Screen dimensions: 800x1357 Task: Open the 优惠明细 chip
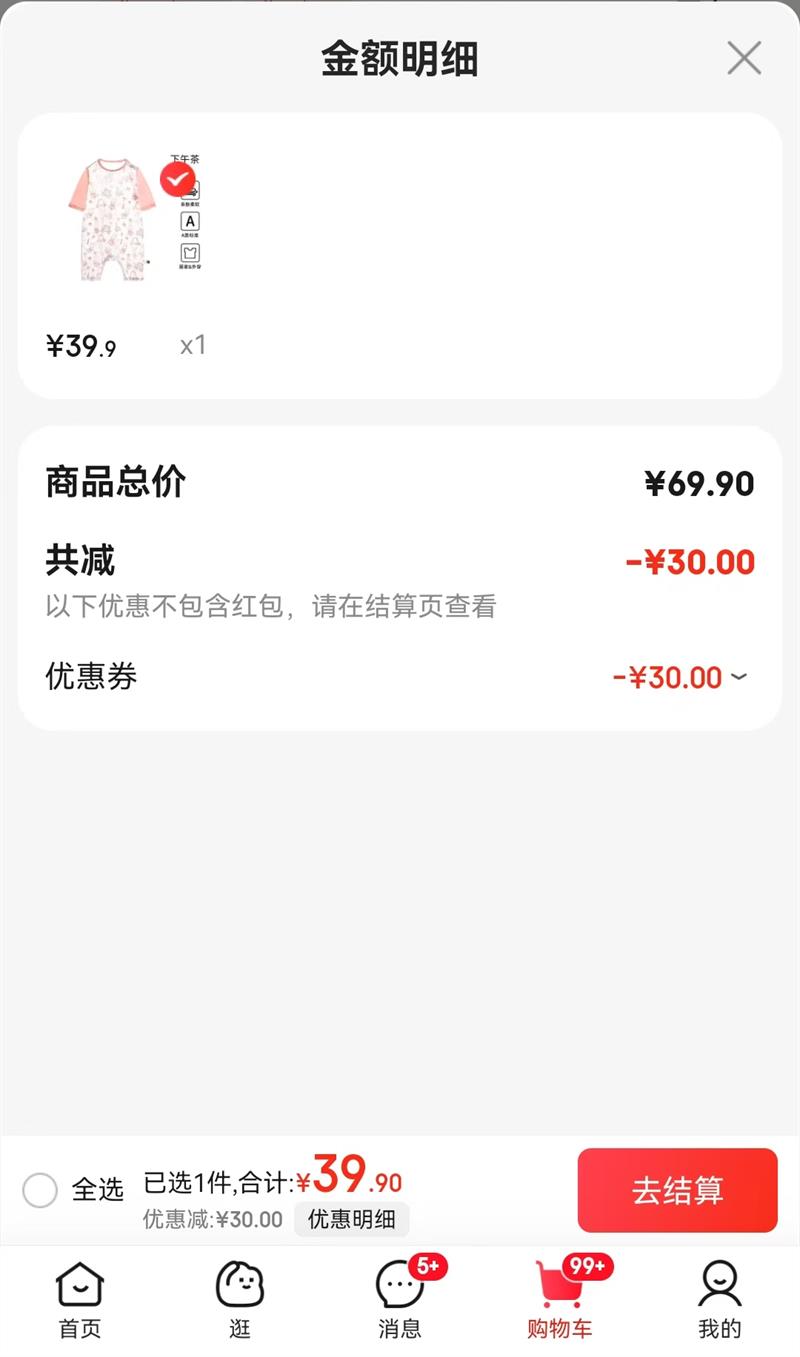(x=351, y=1219)
